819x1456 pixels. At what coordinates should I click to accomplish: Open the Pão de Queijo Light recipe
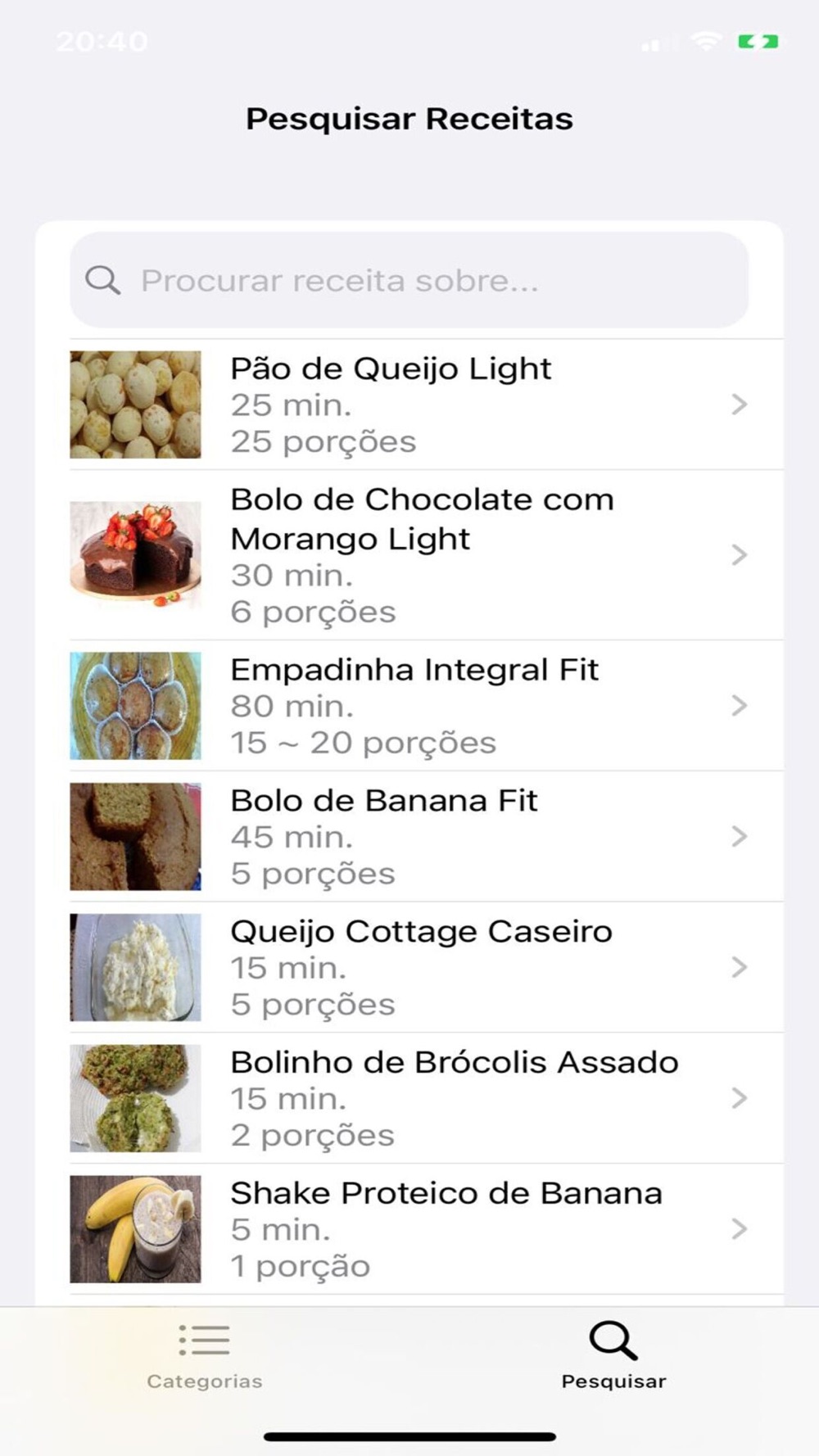(x=426, y=405)
